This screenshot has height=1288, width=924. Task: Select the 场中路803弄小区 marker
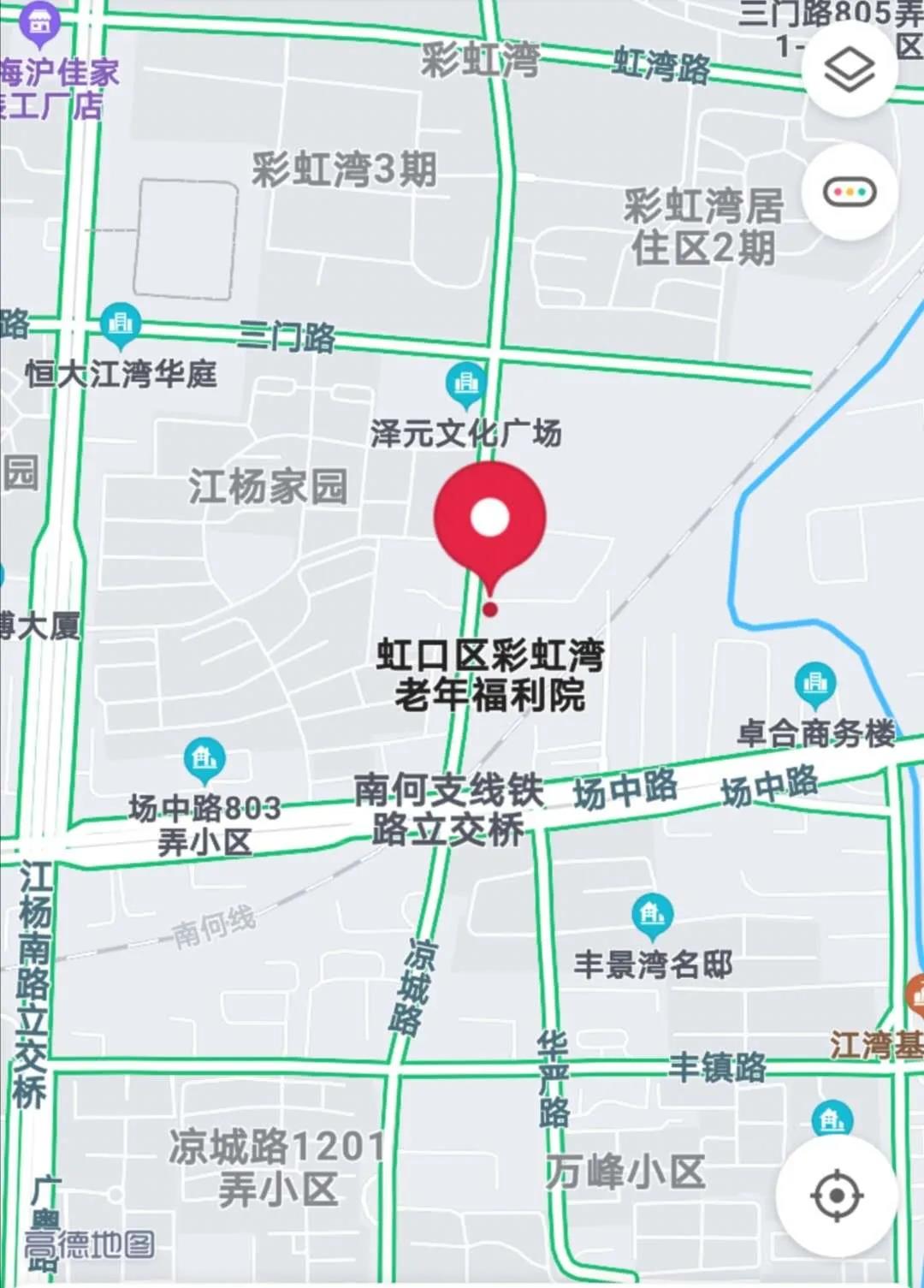tap(204, 759)
